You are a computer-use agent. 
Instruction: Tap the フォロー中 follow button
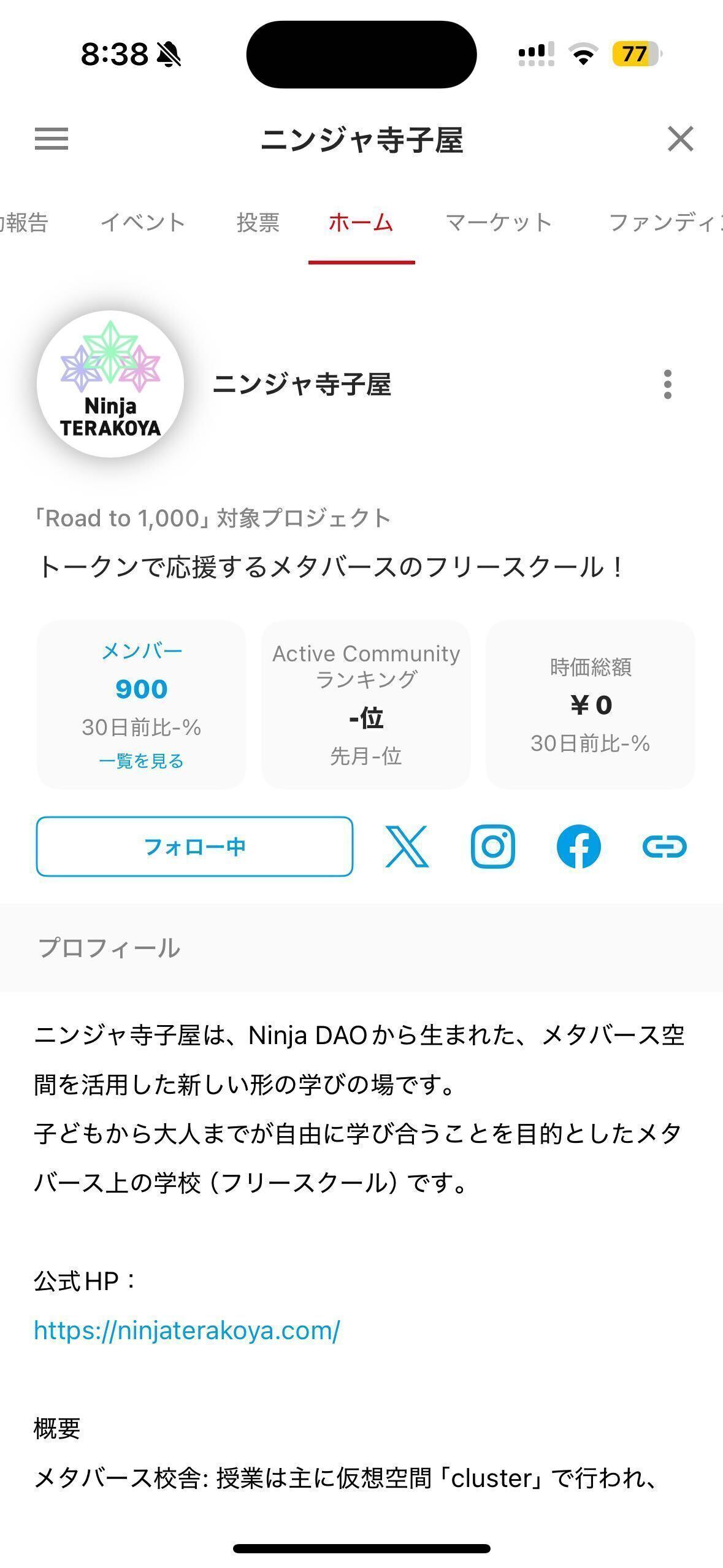(194, 847)
